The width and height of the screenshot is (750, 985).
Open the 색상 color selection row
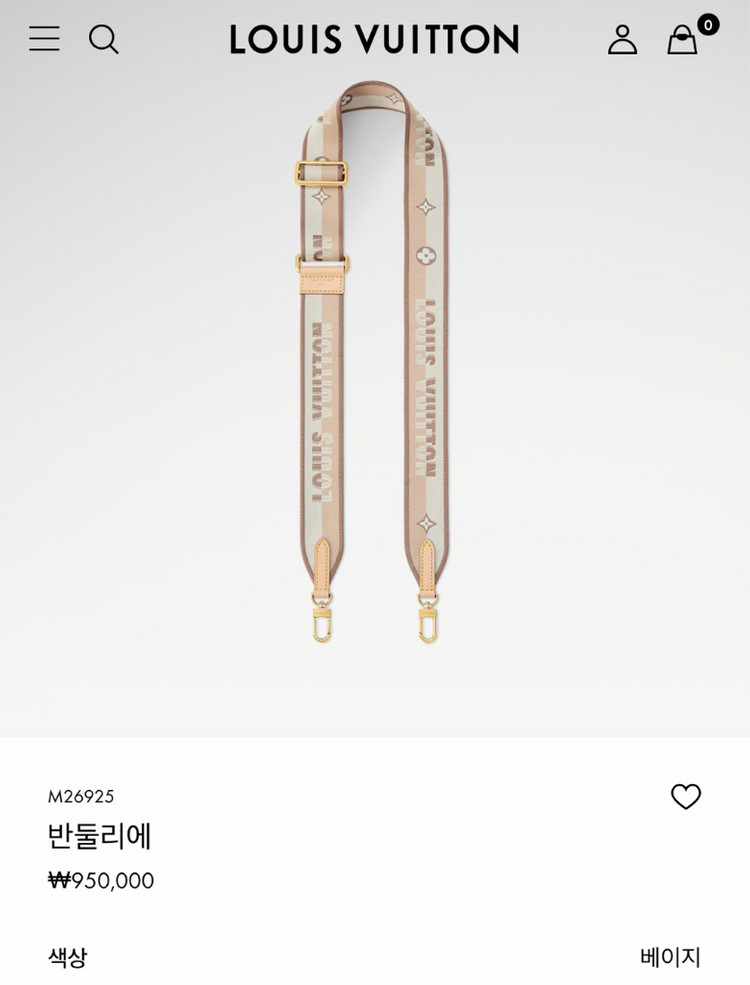pyautogui.click(x=375, y=957)
